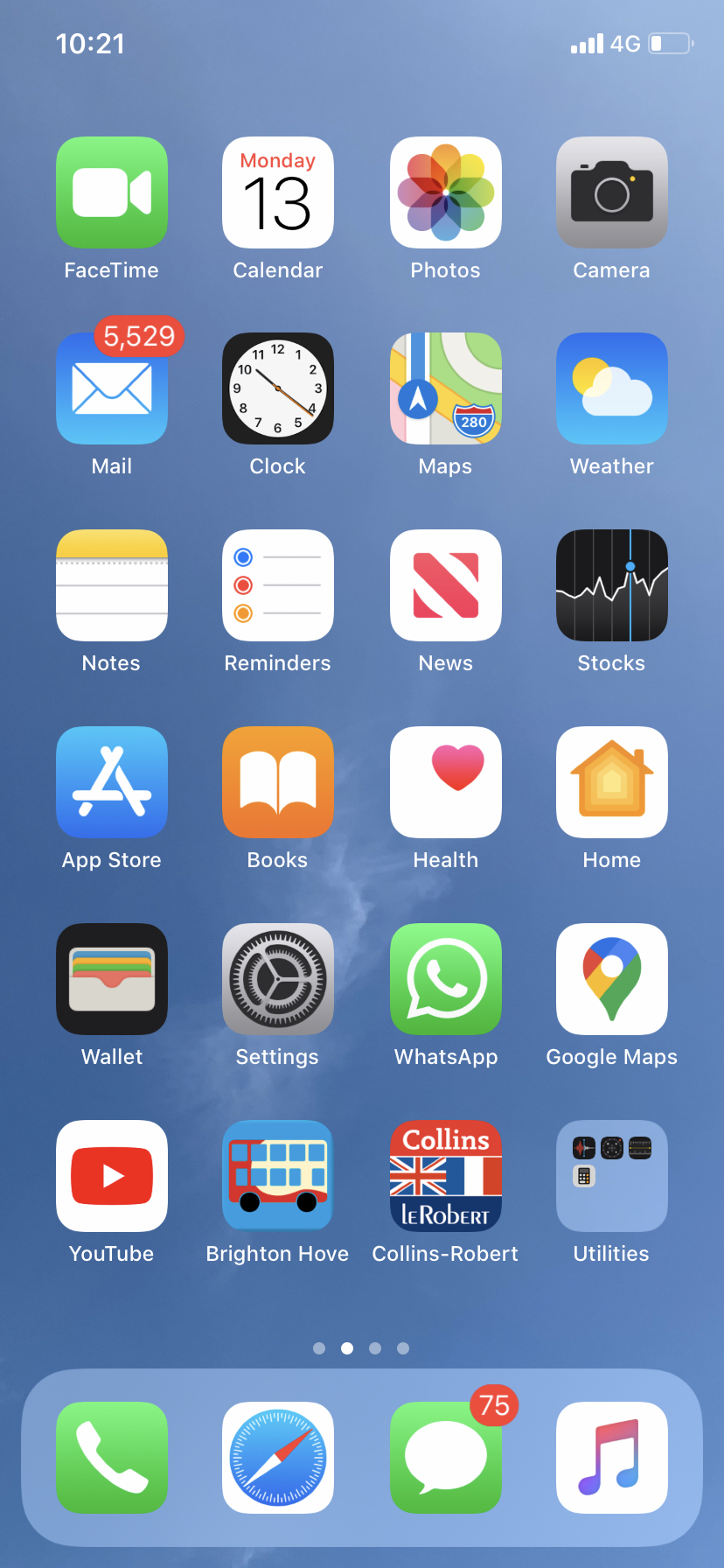
Task: Open the App Store
Action: 112,782
